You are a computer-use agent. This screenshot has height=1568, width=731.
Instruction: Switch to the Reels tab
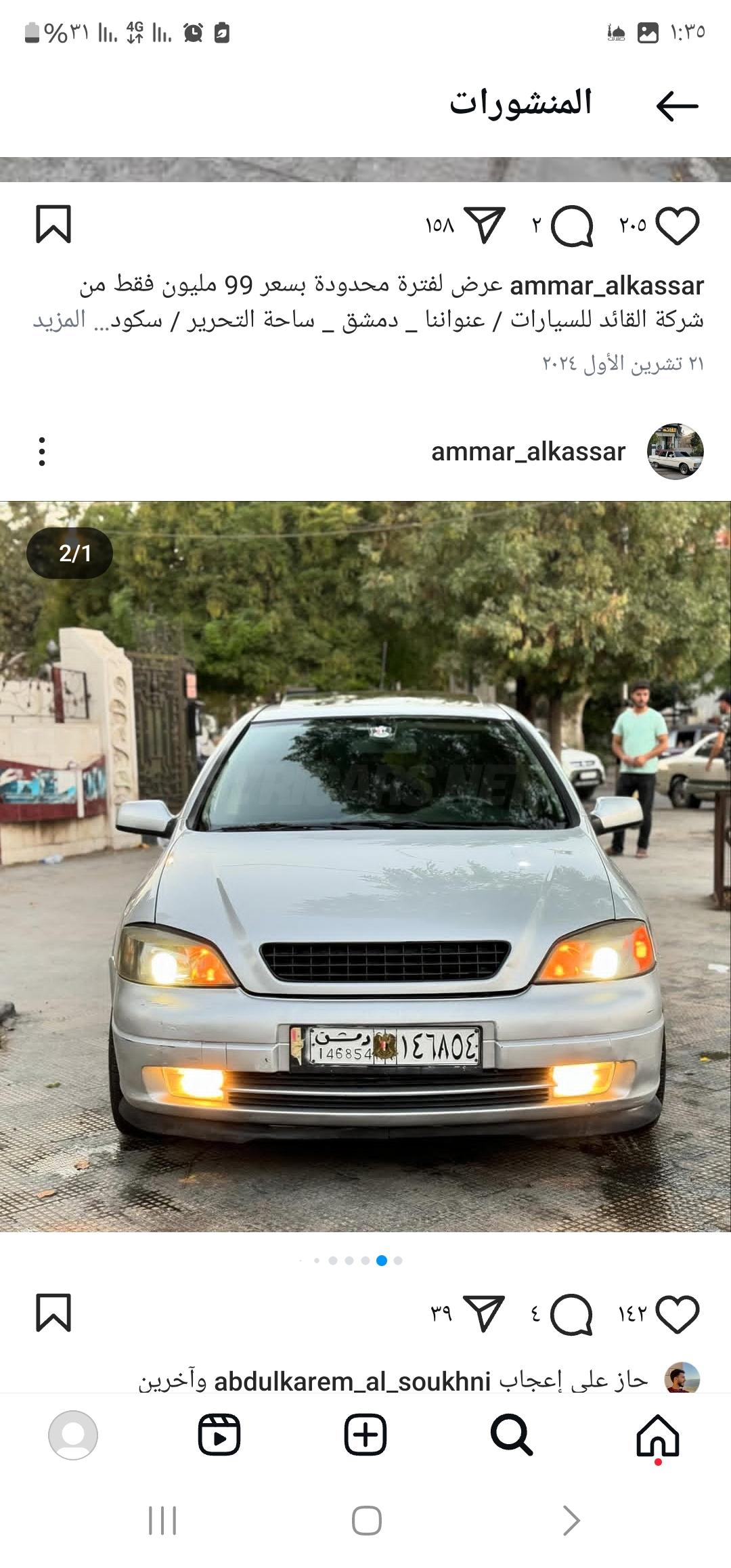(x=219, y=1435)
